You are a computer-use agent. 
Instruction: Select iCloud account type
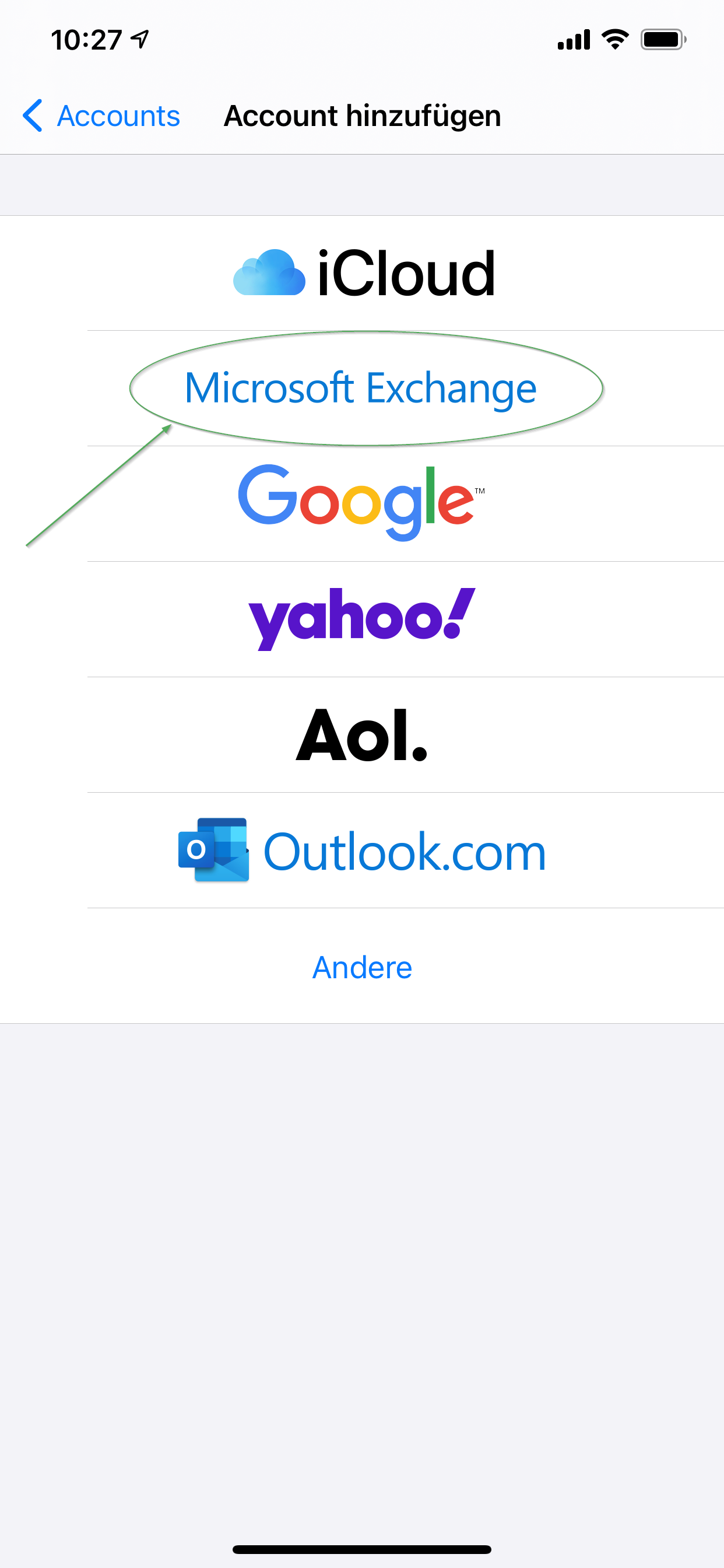click(364, 274)
